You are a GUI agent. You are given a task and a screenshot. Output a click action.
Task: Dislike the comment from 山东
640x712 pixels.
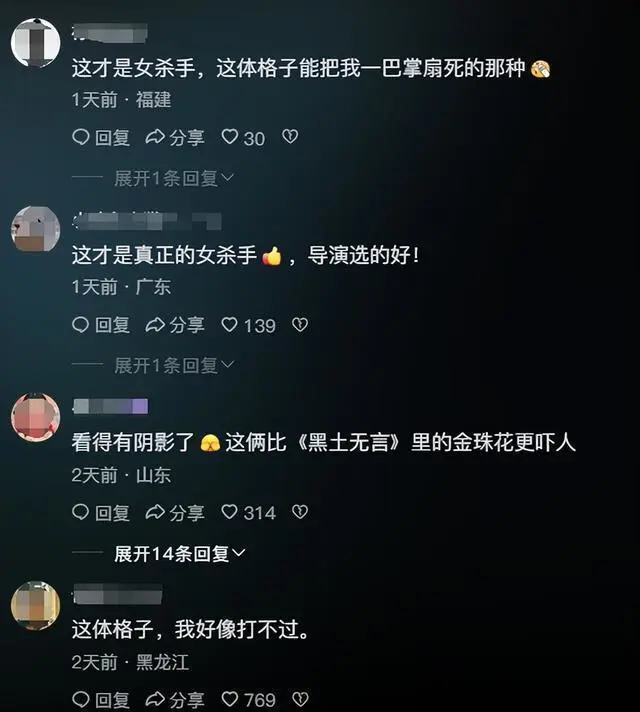coord(299,512)
